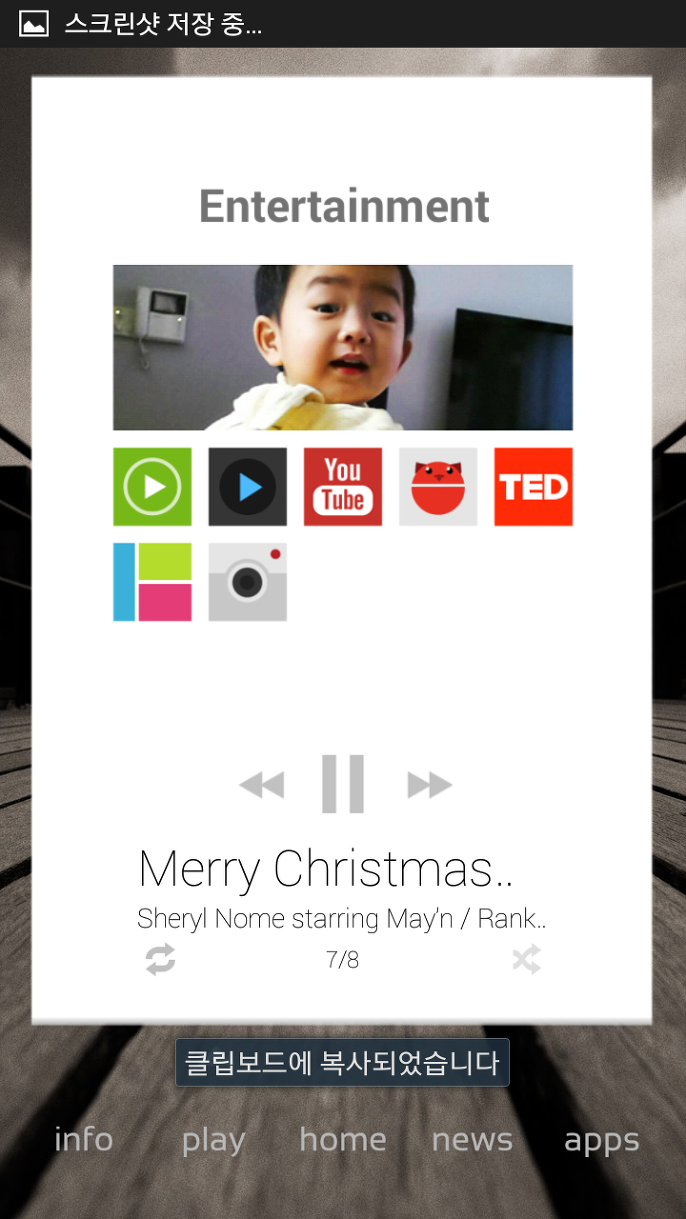686x1219 pixels.
Task: Toggle repeat mode
Action: point(160,959)
